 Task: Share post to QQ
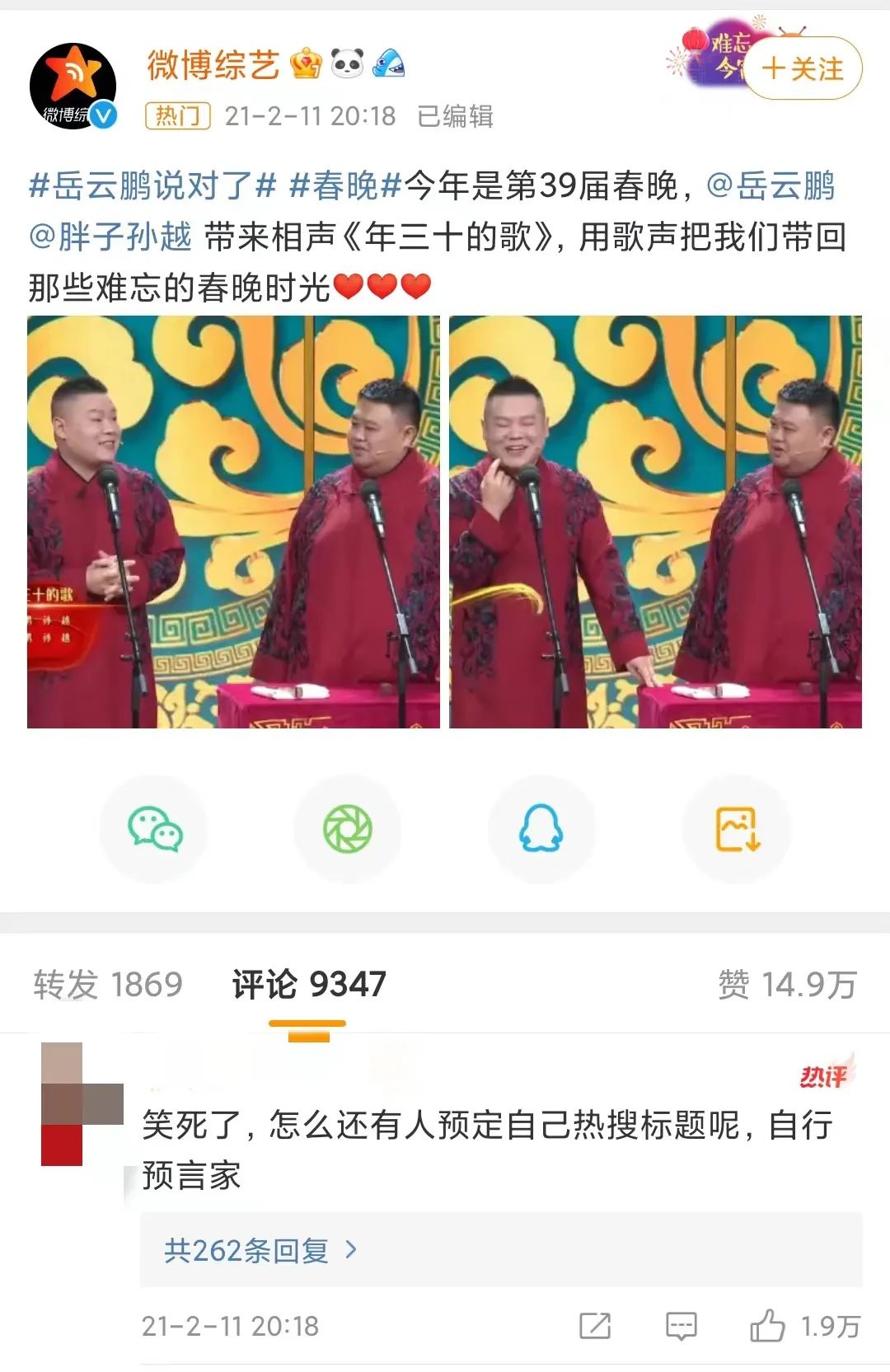(x=541, y=829)
